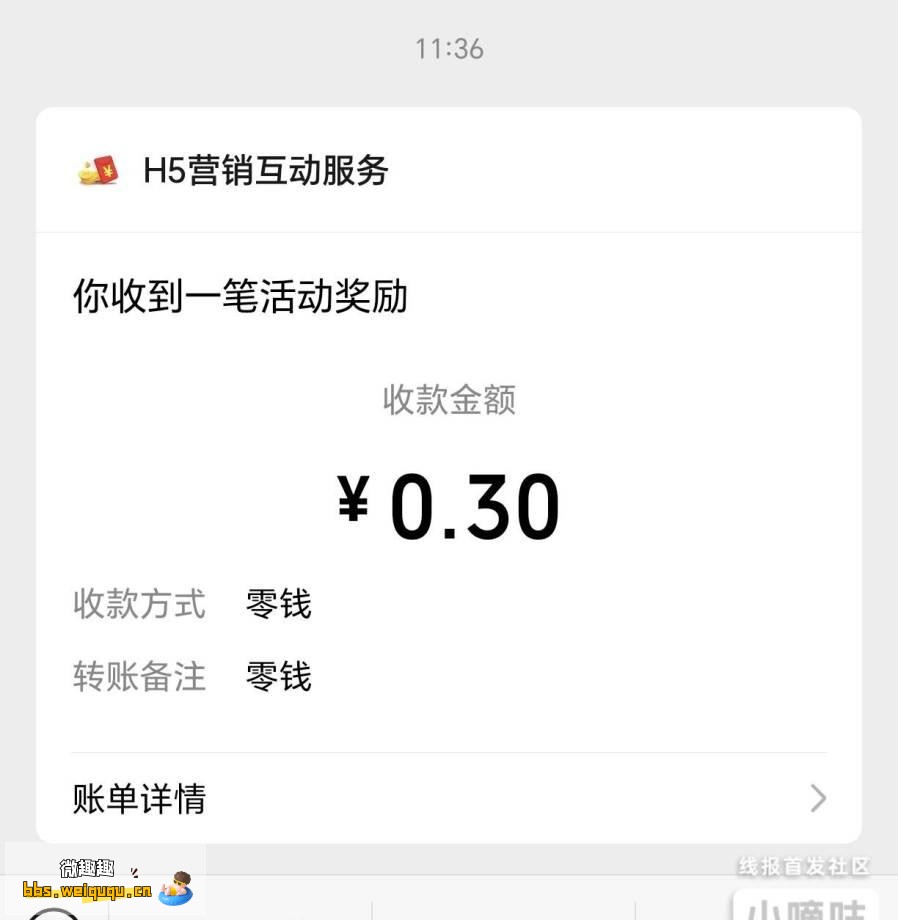Select the 你收到一笔活动奖励 heading

(238, 297)
